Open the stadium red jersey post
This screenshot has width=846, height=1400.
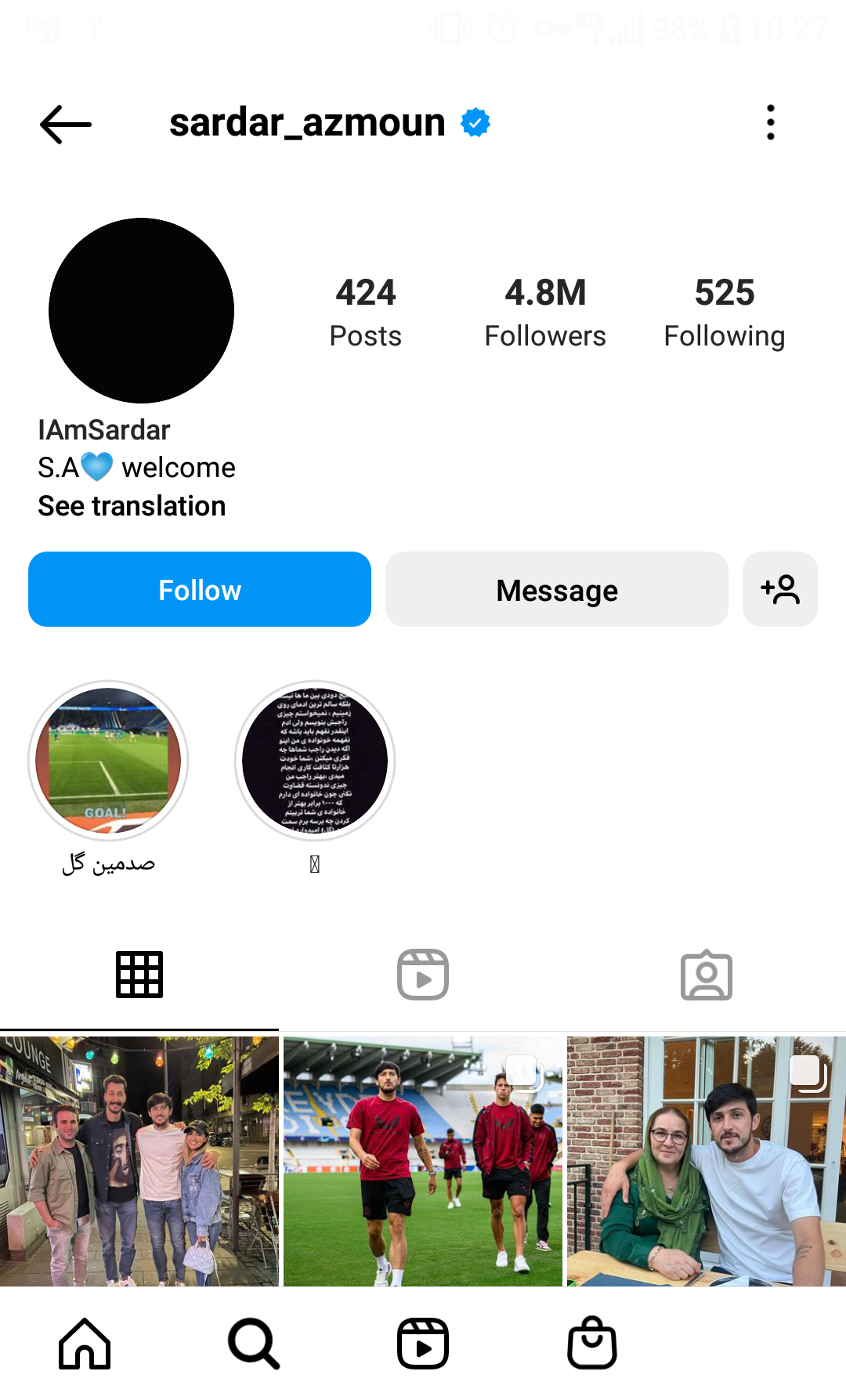click(423, 1161)
